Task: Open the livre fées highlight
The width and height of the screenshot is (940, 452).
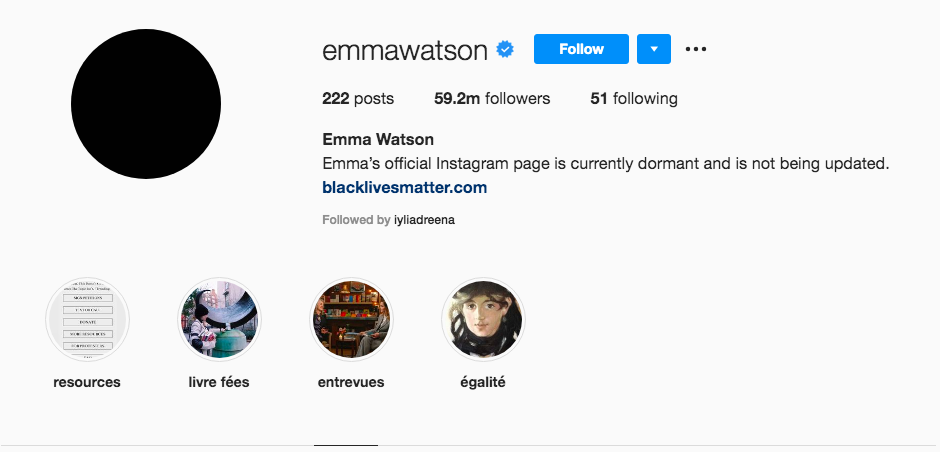Action: 219,320
